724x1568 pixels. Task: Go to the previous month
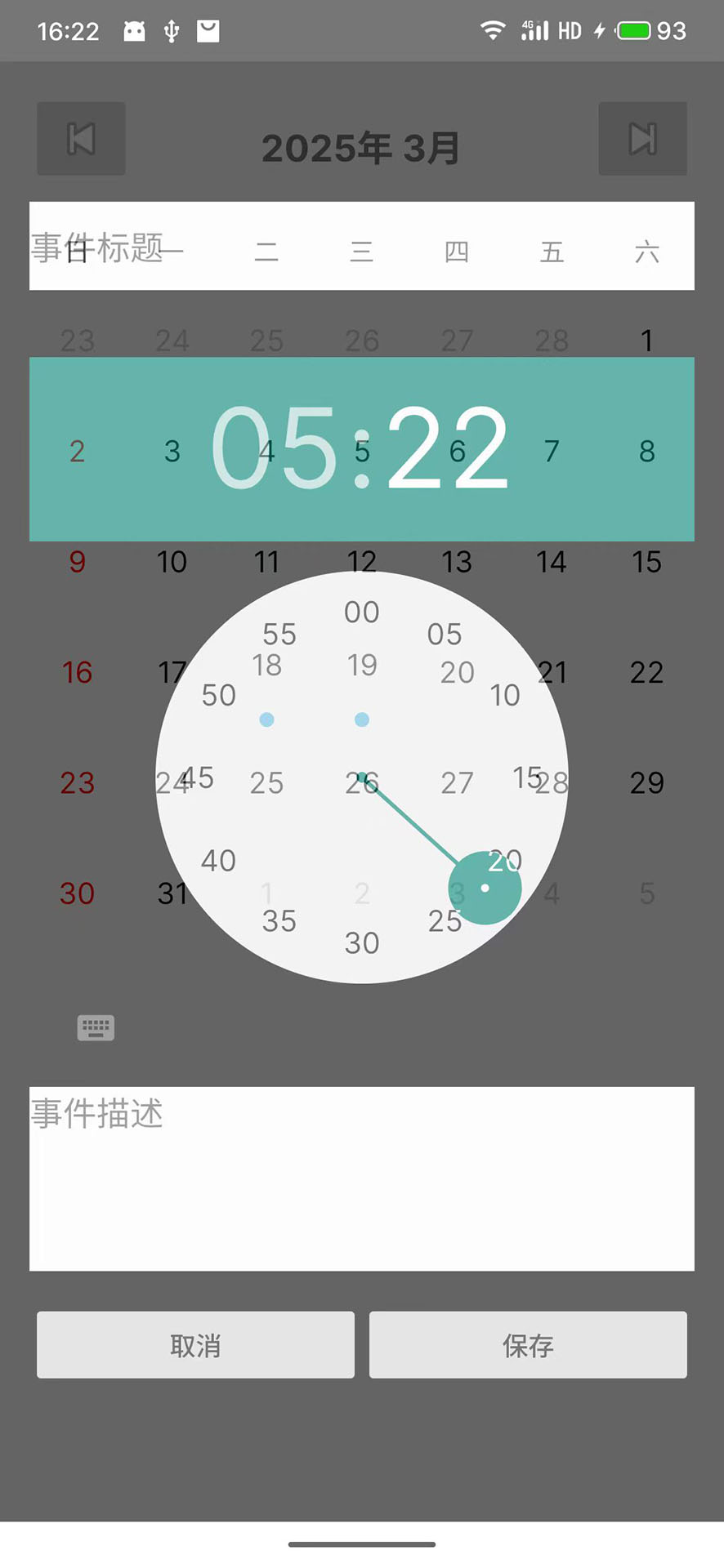[81, 139]
